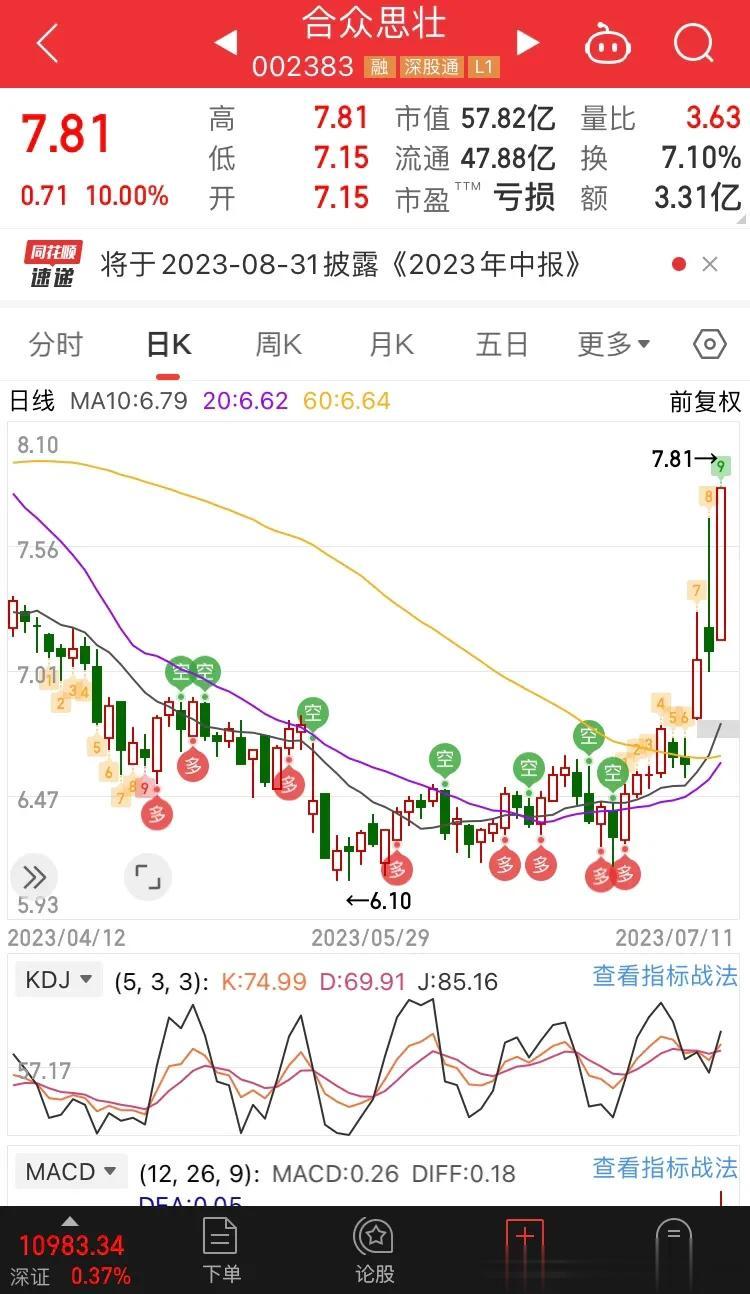The width and height of the screenshot is (750, 1294).
Task: Open the robot assistant icon
Action: (607, 44)
